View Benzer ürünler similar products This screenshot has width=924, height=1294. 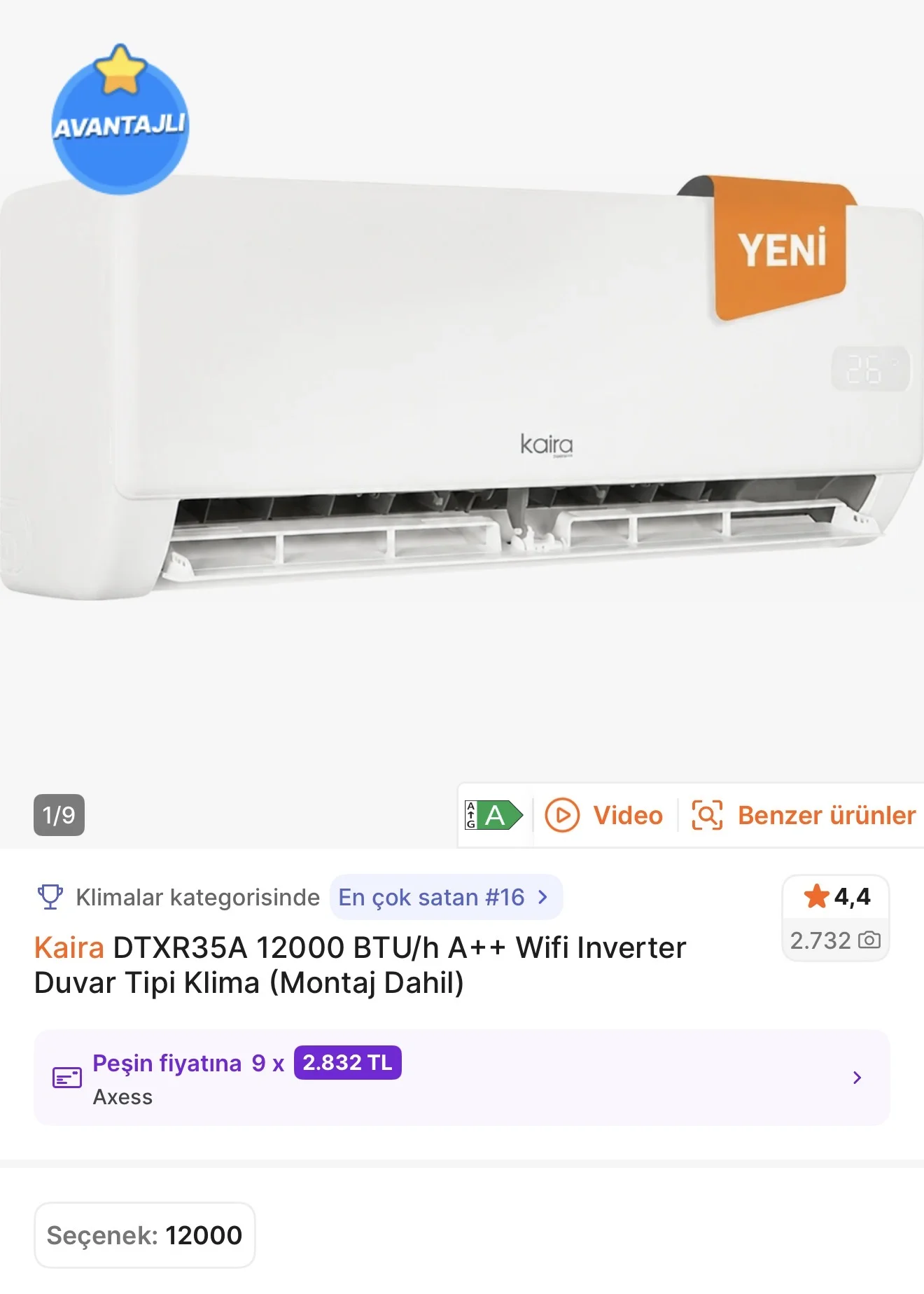tap(804, 816)
